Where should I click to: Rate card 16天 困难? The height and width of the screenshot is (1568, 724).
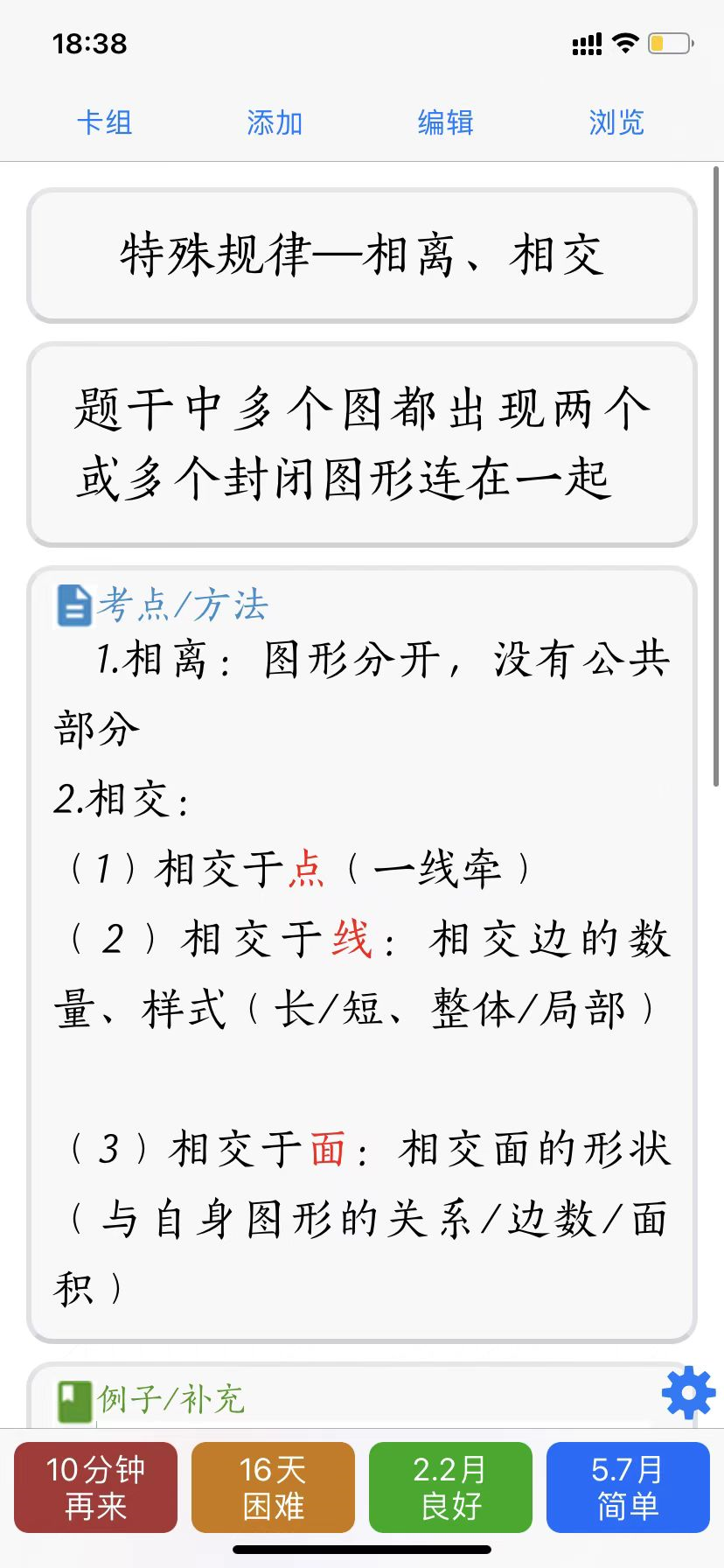(273, 1487)
